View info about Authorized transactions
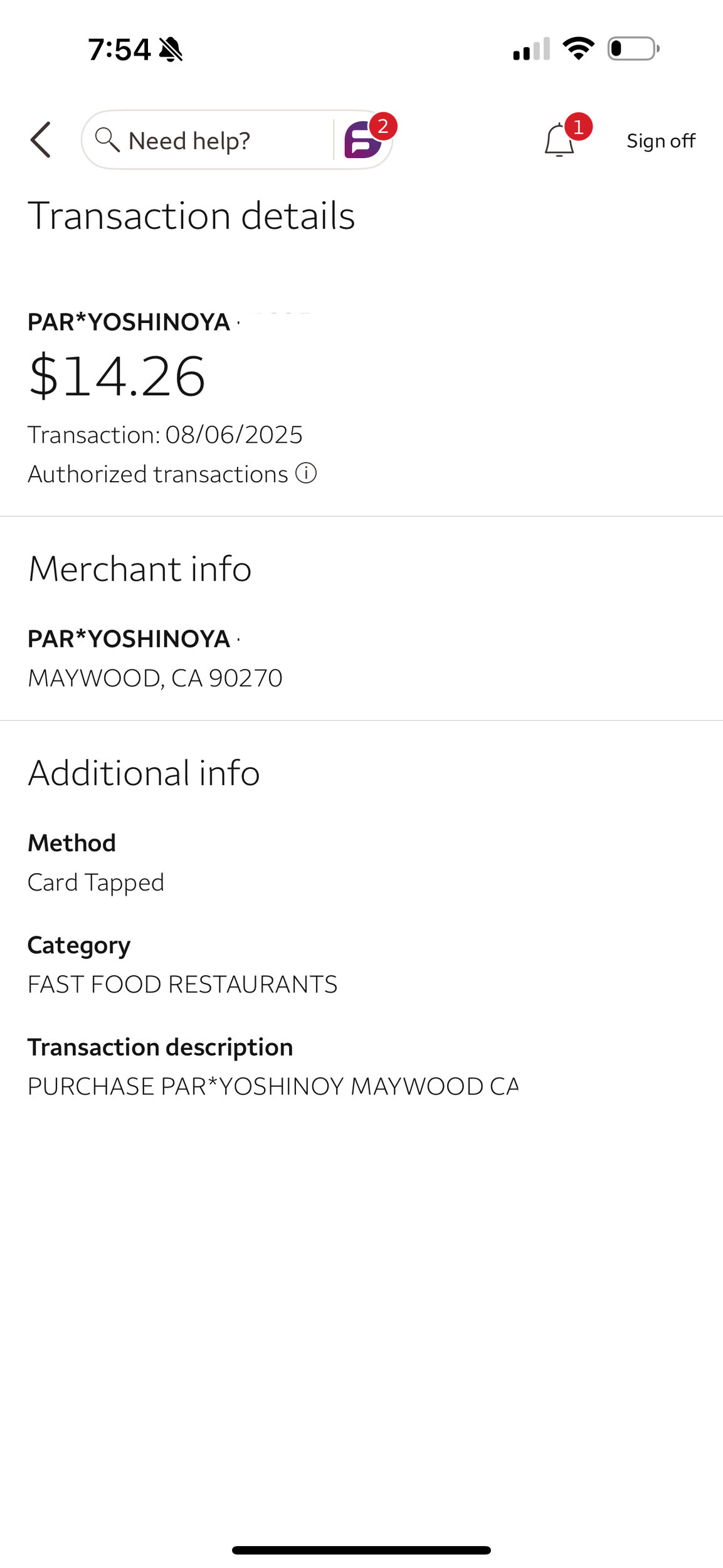The image size is (723, 1568). [306, 474]
